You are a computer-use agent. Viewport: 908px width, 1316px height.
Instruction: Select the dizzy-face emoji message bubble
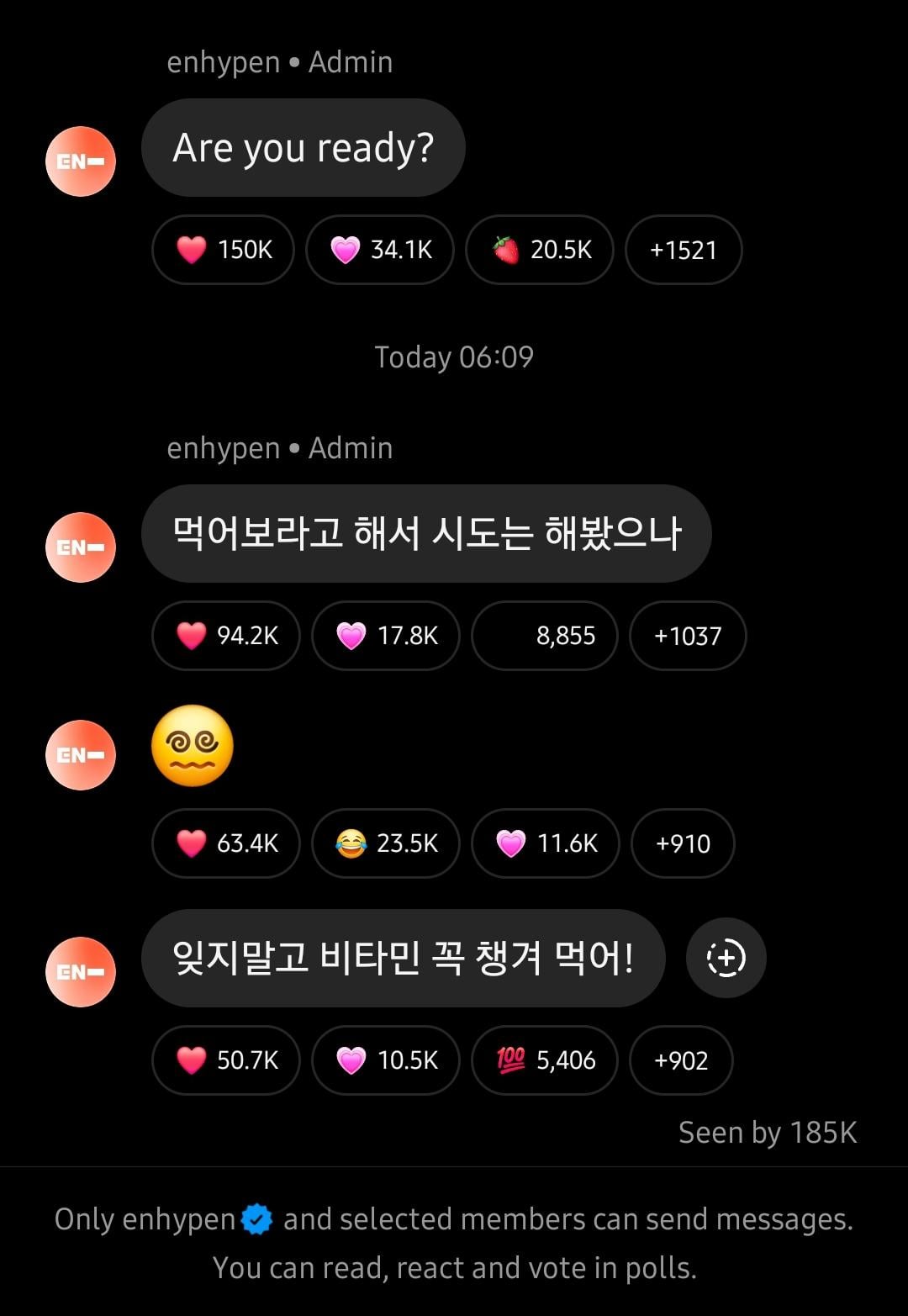click(193, 748)
